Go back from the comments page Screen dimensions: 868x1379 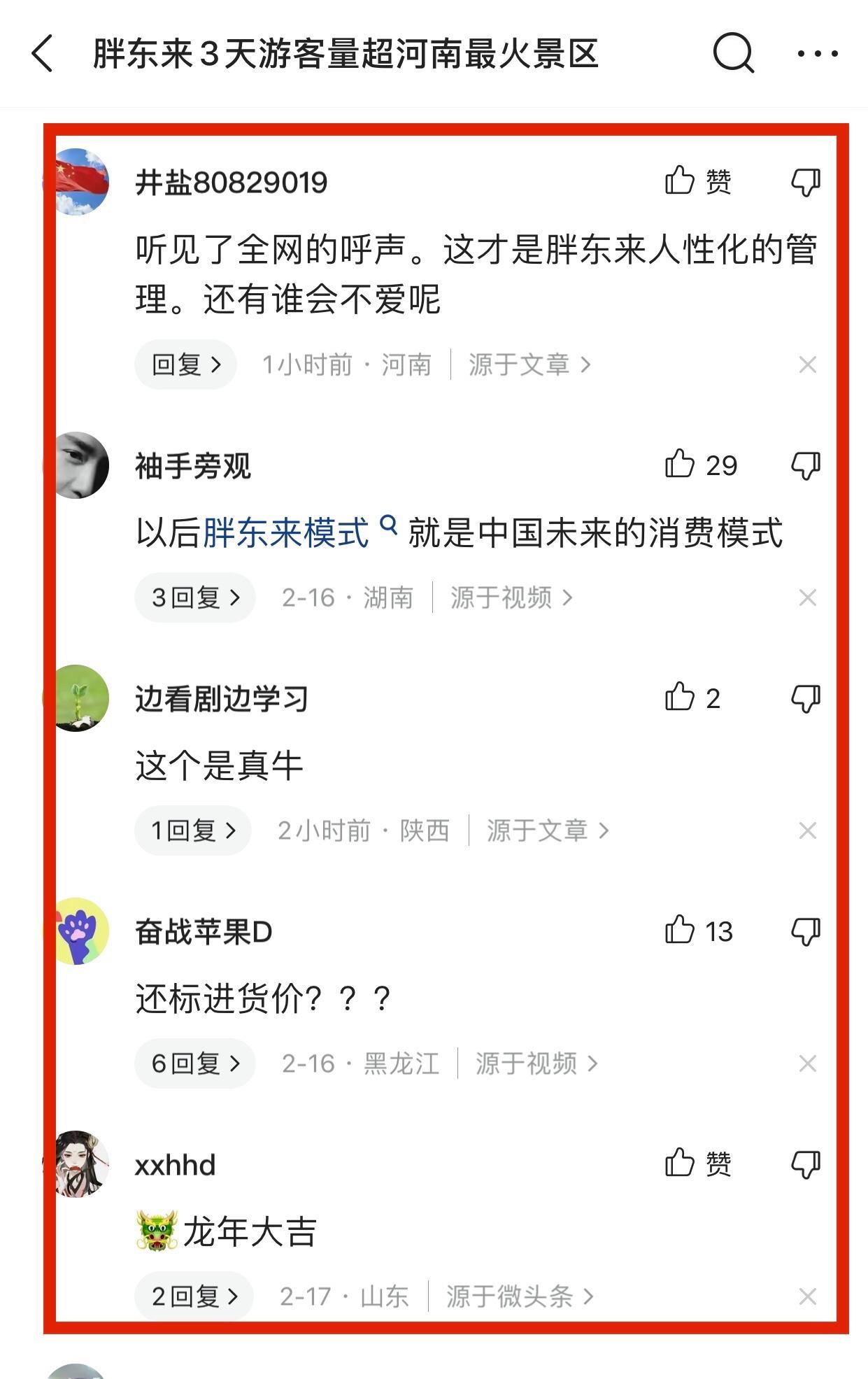click(x=42, y=54)
